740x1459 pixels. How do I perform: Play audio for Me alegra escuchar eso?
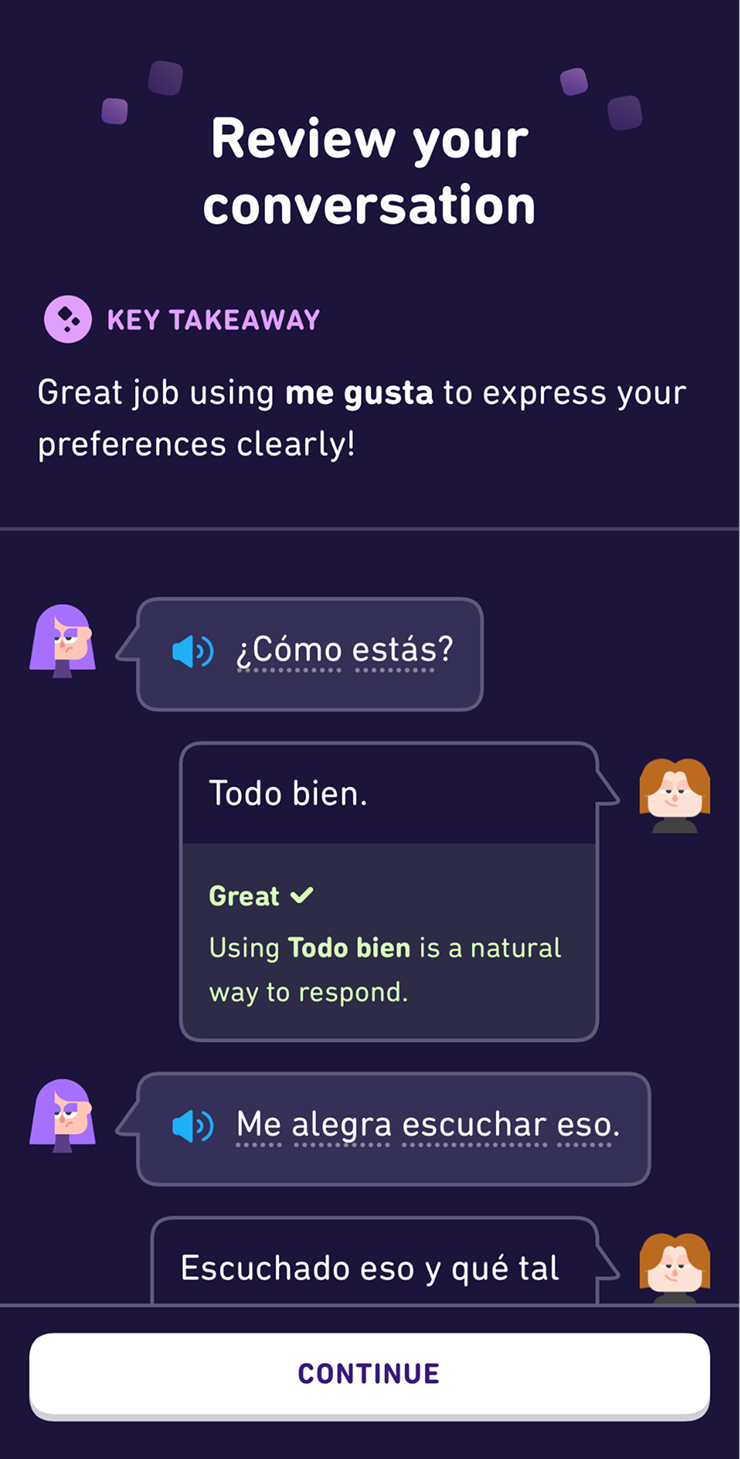tap(192, 1126)
